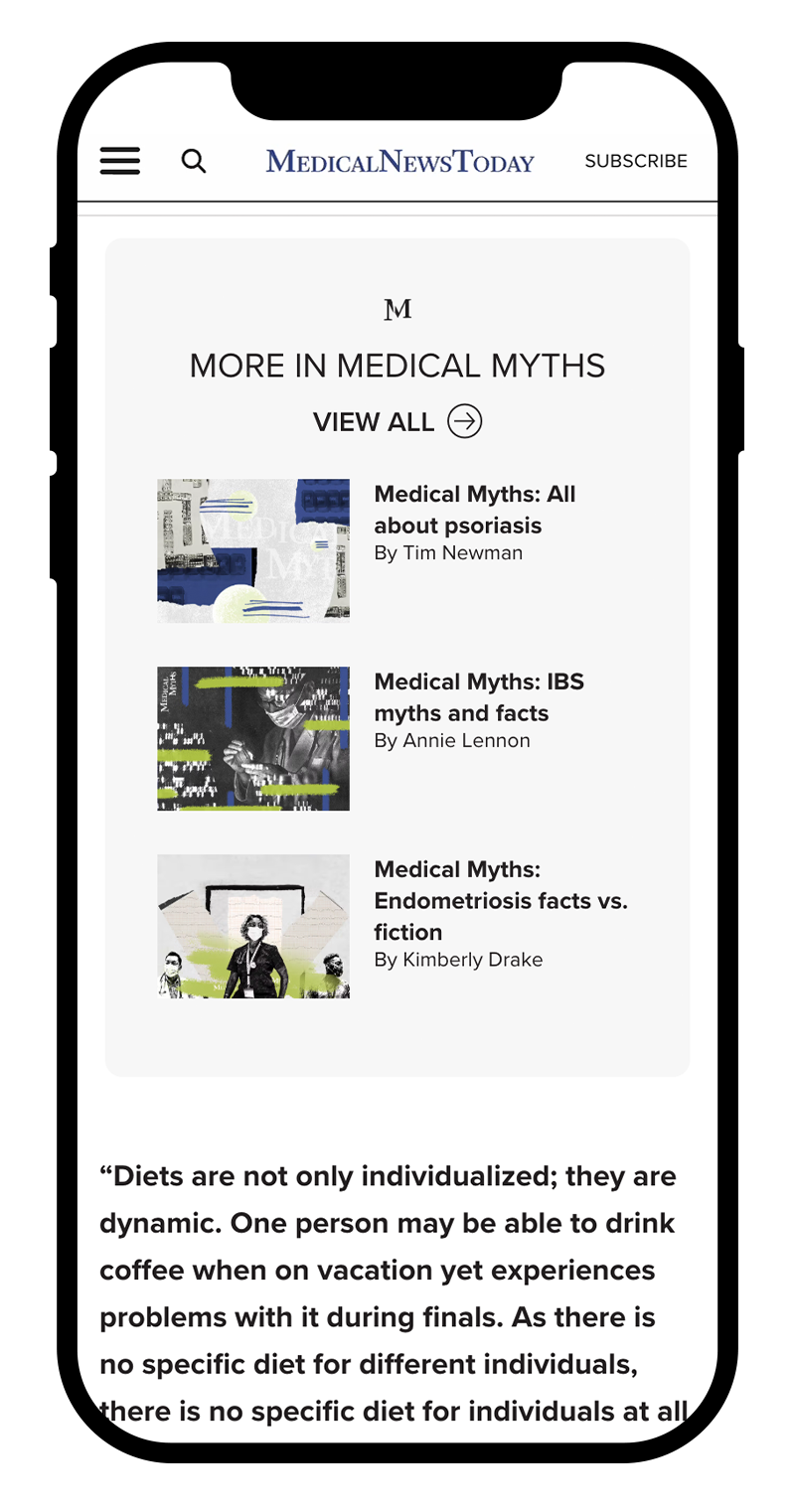
Task: Open the hamburger menu
Action: pos(120,161)
